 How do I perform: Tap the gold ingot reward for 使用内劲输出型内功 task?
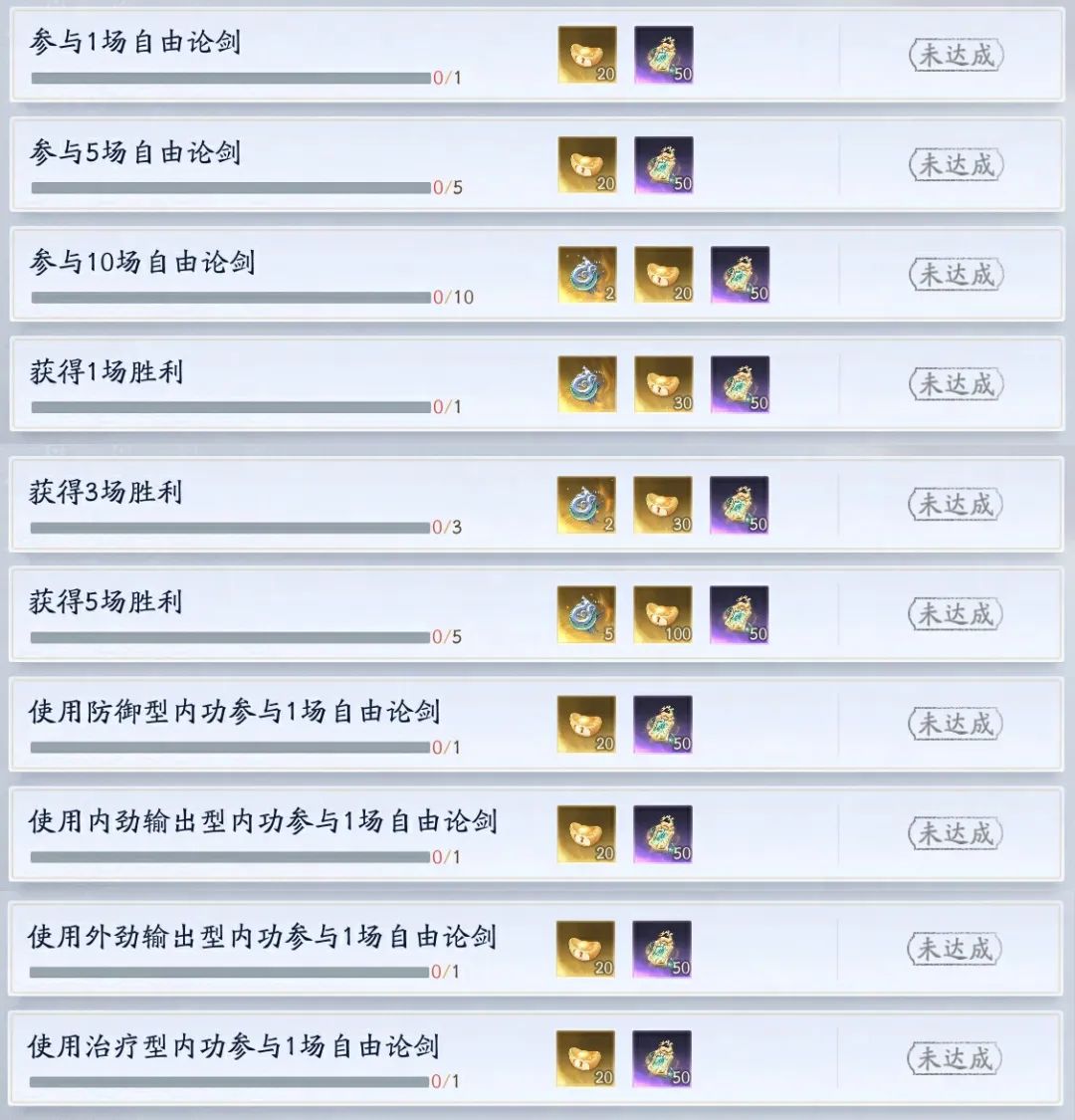(586, 833)
